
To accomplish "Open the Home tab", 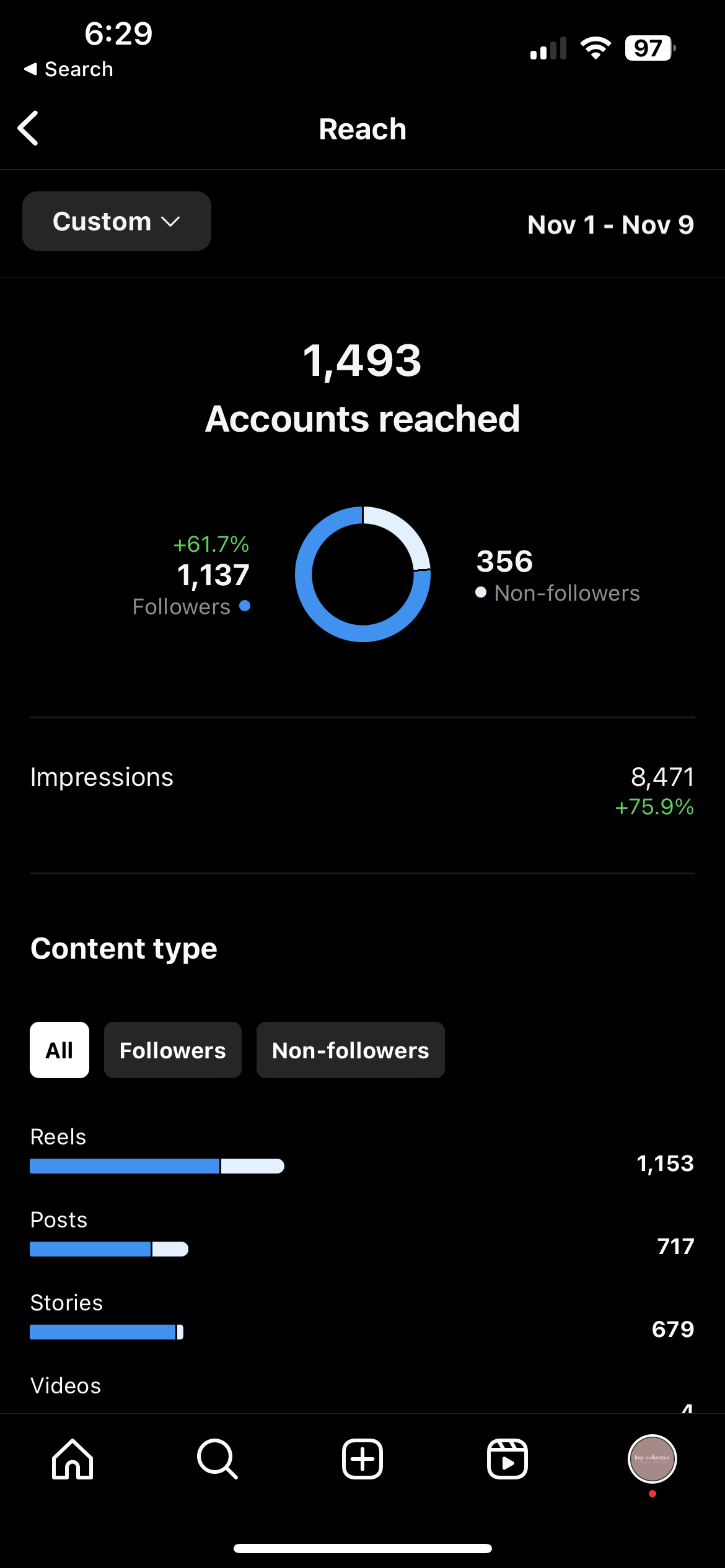I will coord(72,1459).
